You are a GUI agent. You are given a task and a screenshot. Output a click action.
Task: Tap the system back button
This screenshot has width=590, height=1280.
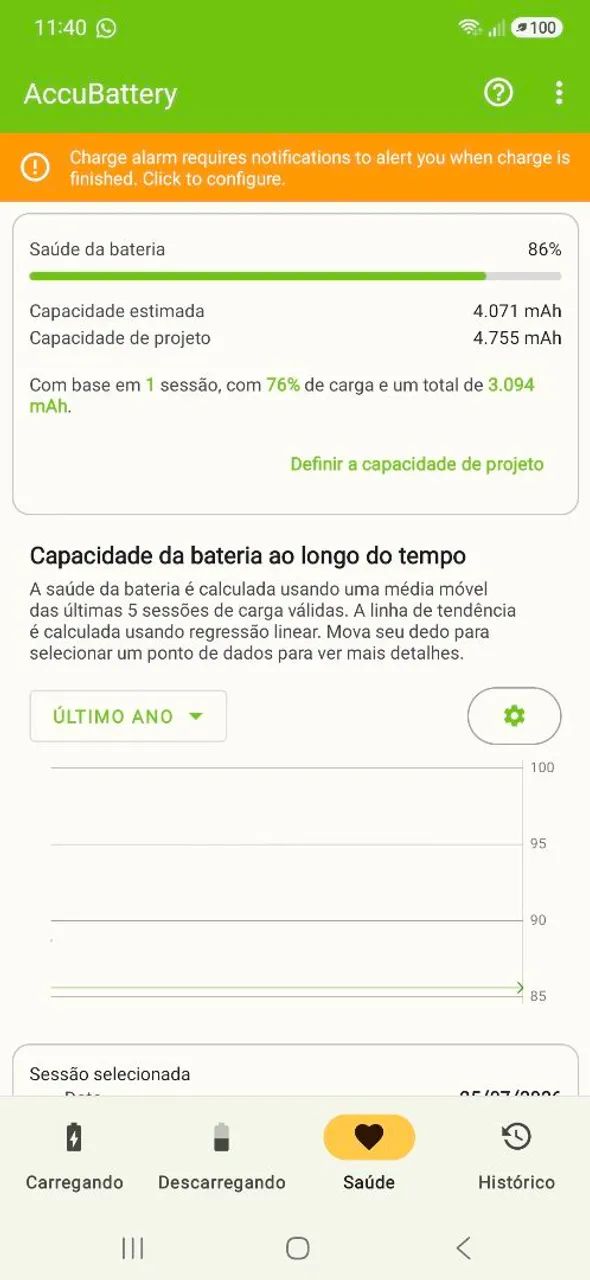tap(463, 1247)
